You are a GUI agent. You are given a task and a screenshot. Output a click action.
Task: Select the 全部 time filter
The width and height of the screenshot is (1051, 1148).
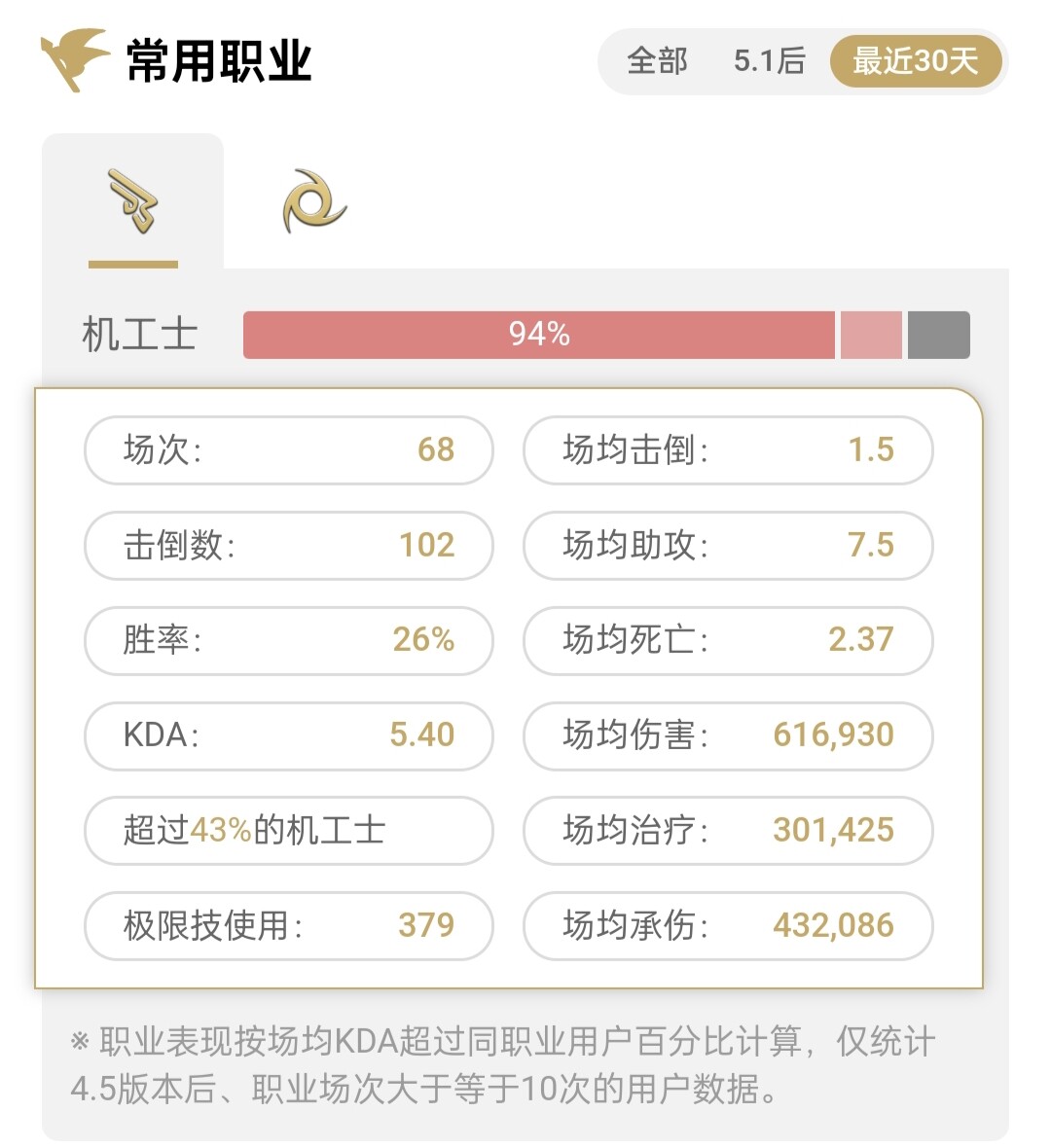[657, 61]
